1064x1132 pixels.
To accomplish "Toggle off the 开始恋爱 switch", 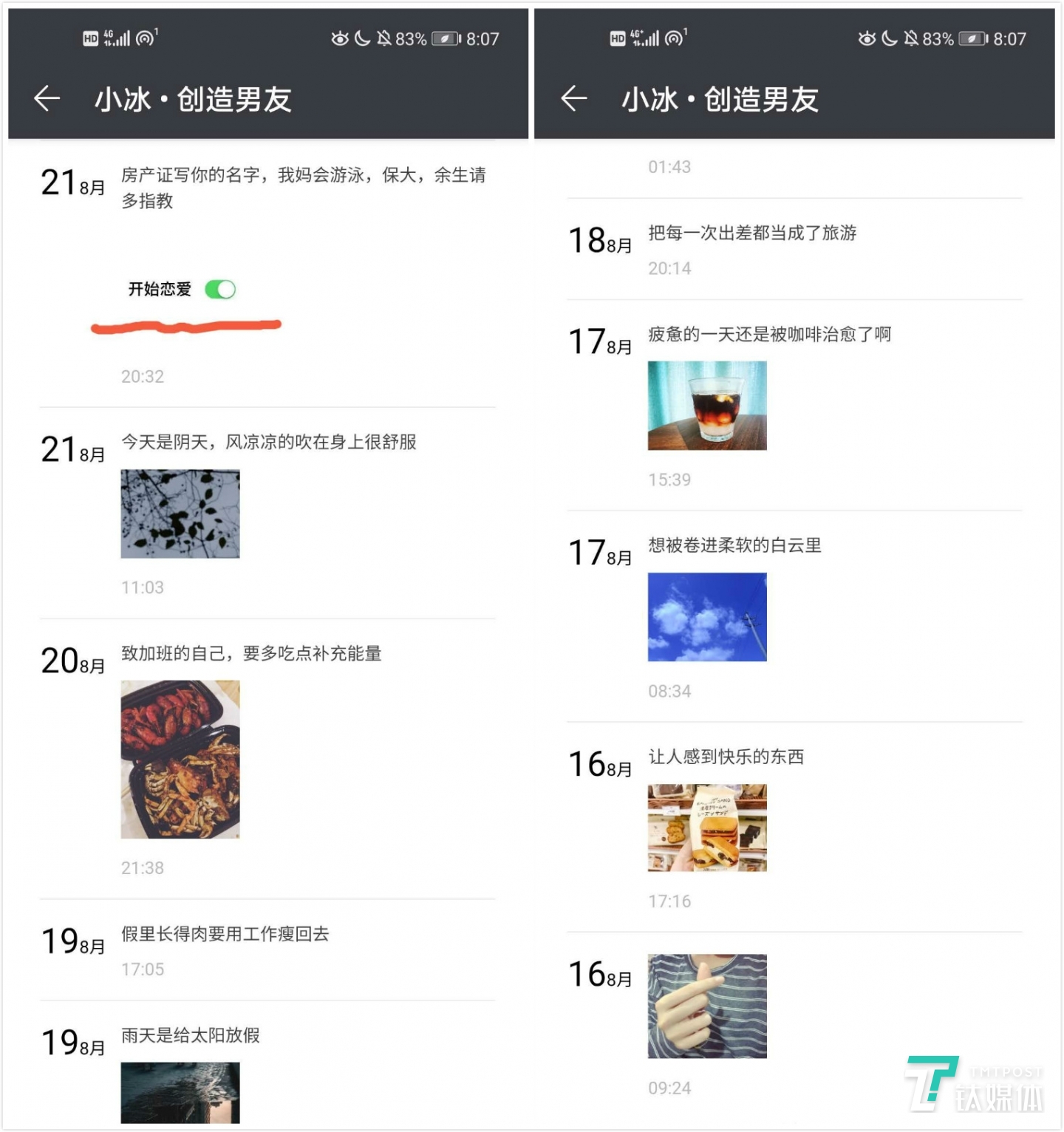I will point(221,290).
